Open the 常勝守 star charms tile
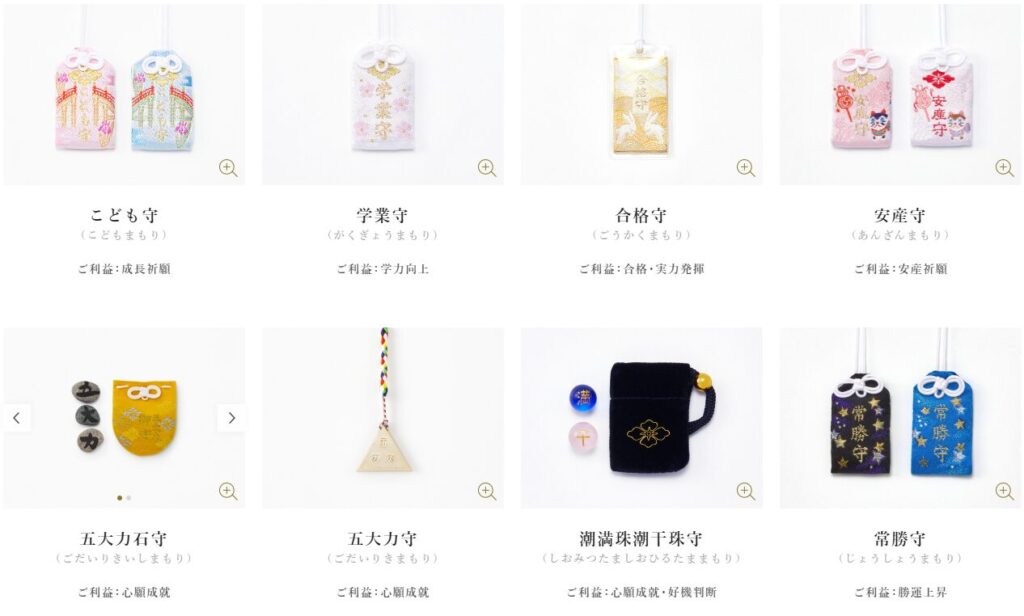Image resolution: width=1024 pixels, height=616 pixels. click(x=900, y=418)
